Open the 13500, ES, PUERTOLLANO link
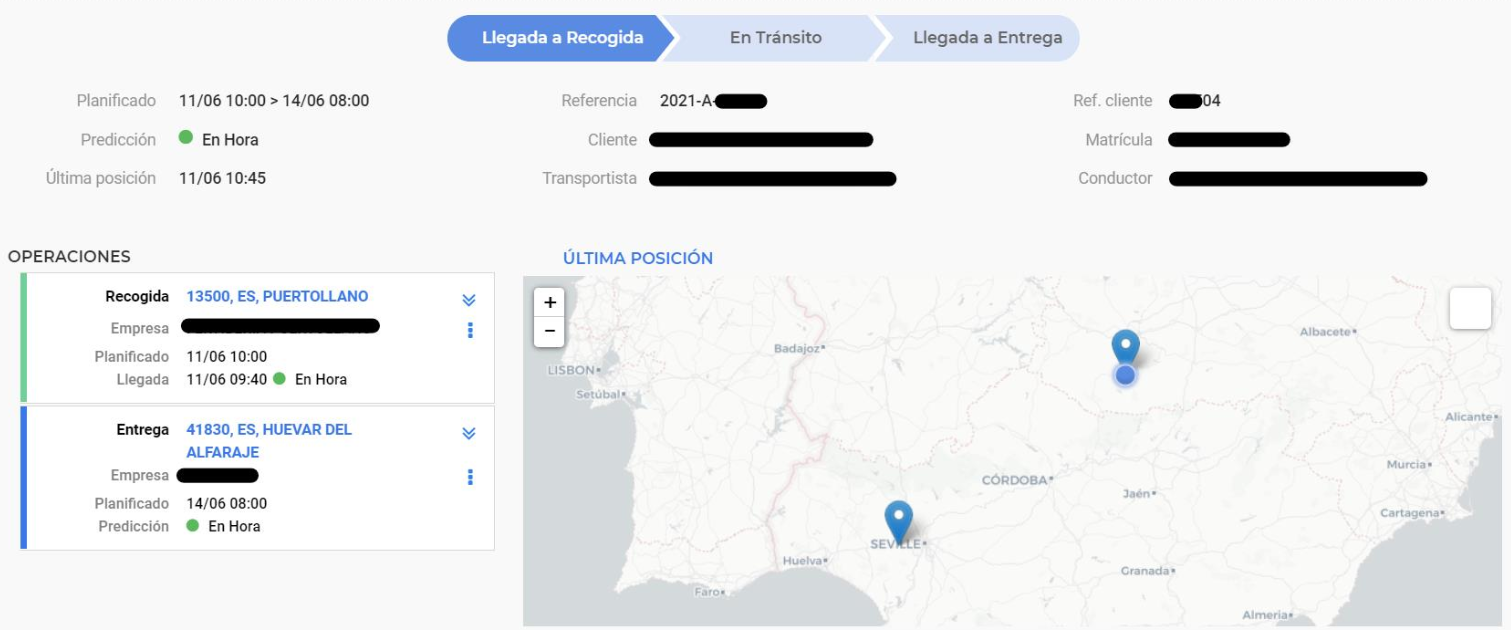The height and width of the screenshot is (630, 1511). (x=277, y=296)
